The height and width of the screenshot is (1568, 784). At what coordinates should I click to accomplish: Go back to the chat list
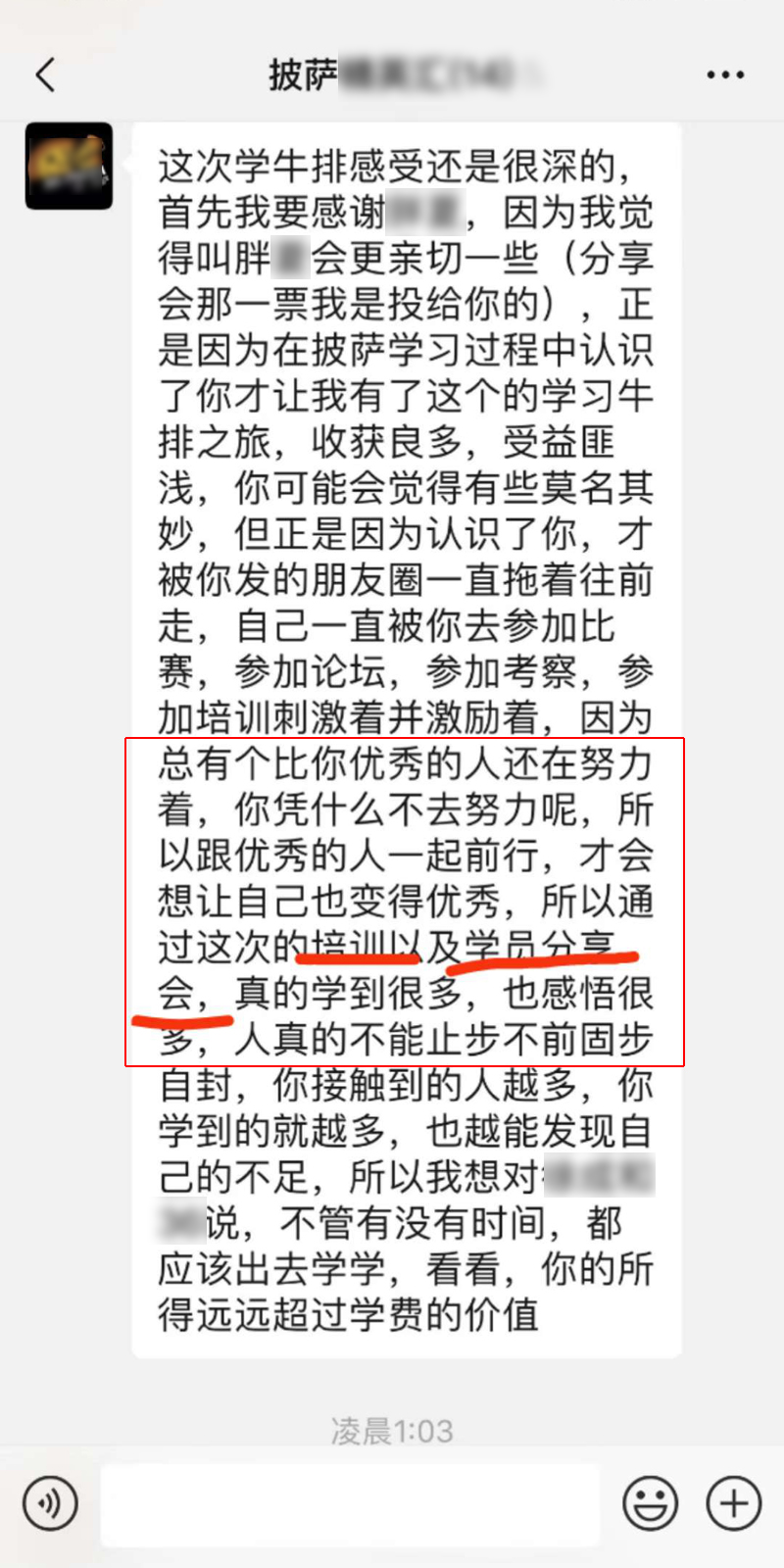pos(46,74)
